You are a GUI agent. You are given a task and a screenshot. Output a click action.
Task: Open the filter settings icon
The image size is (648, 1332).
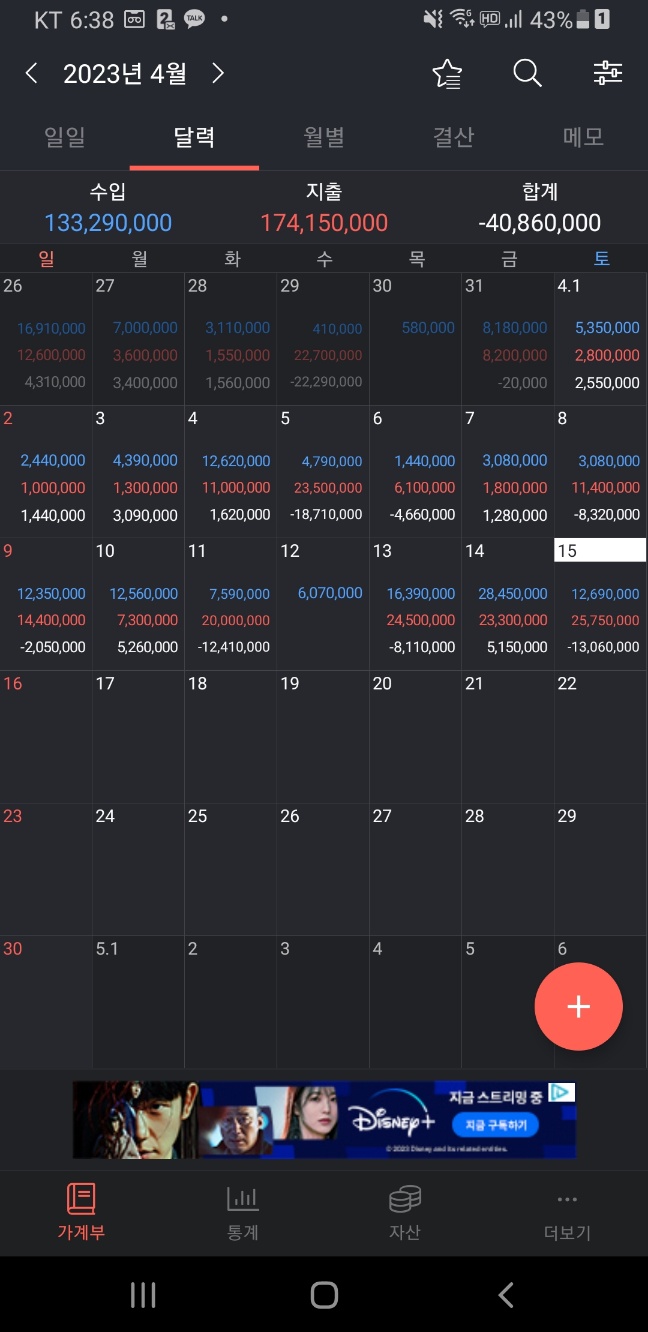[x=607, y=73]
